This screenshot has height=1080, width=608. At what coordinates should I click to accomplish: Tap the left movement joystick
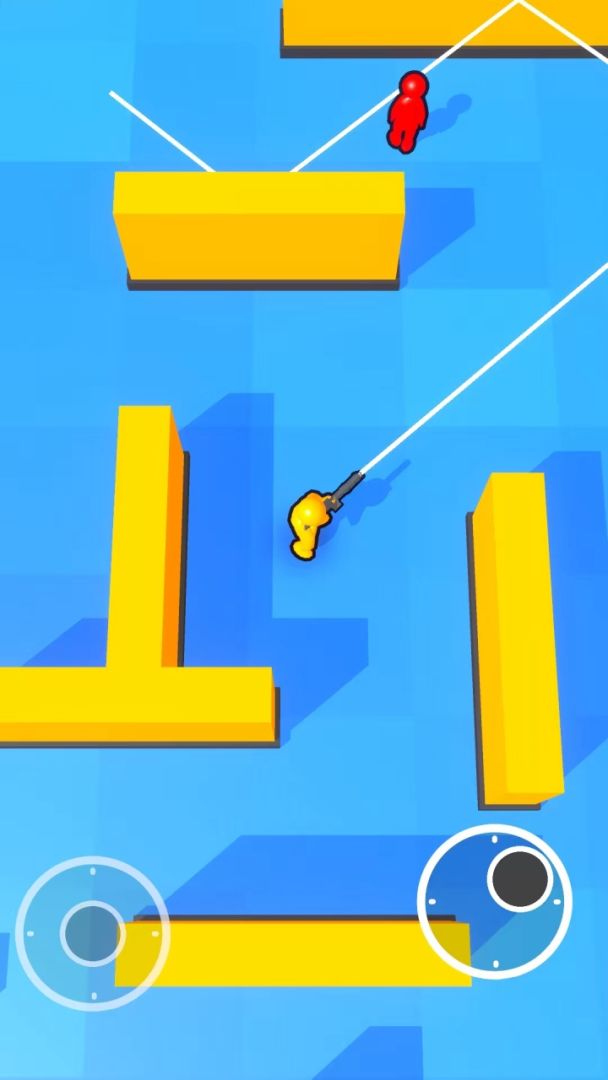click(92, 933)
